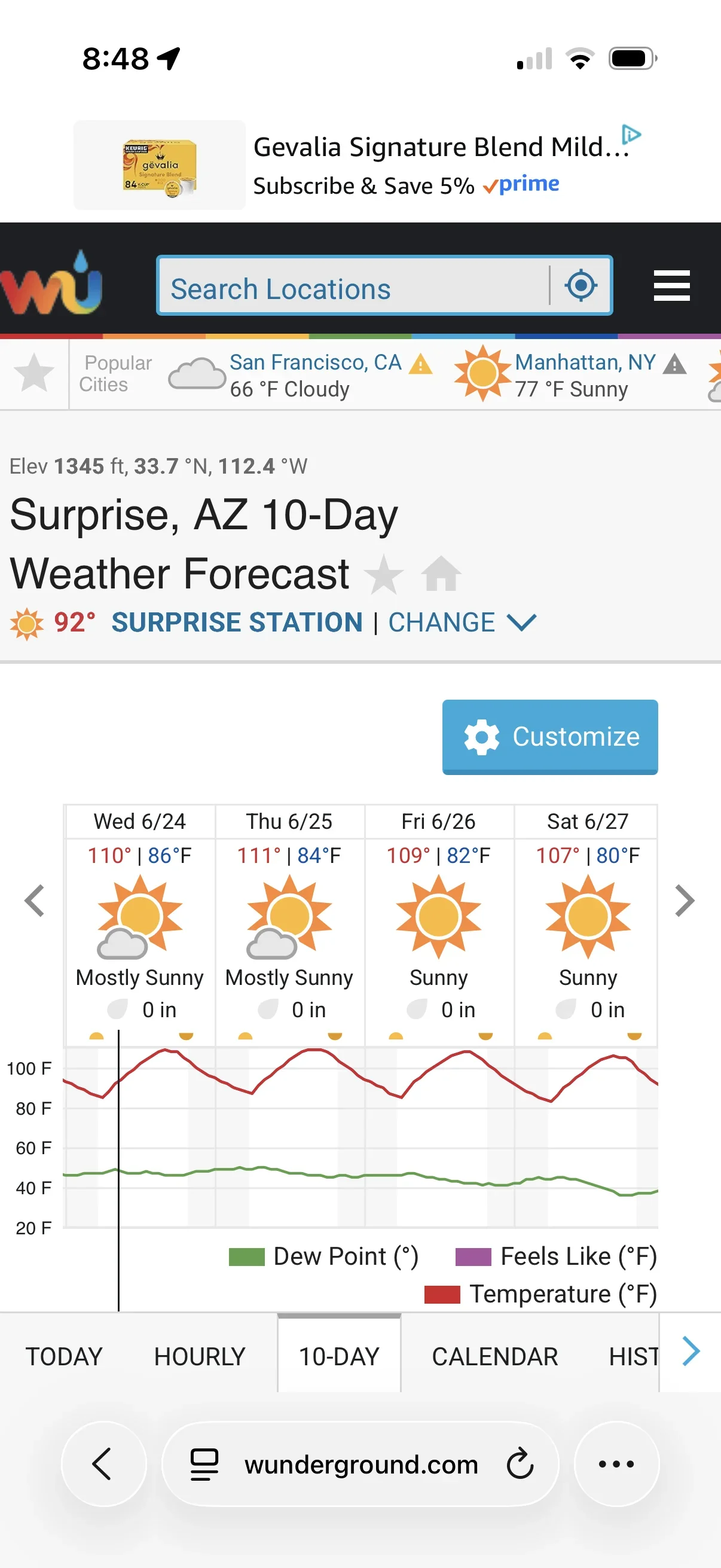This screenshot has height=1568, width=721.
Task: Use current location target icon
Action: pos(581,285)
